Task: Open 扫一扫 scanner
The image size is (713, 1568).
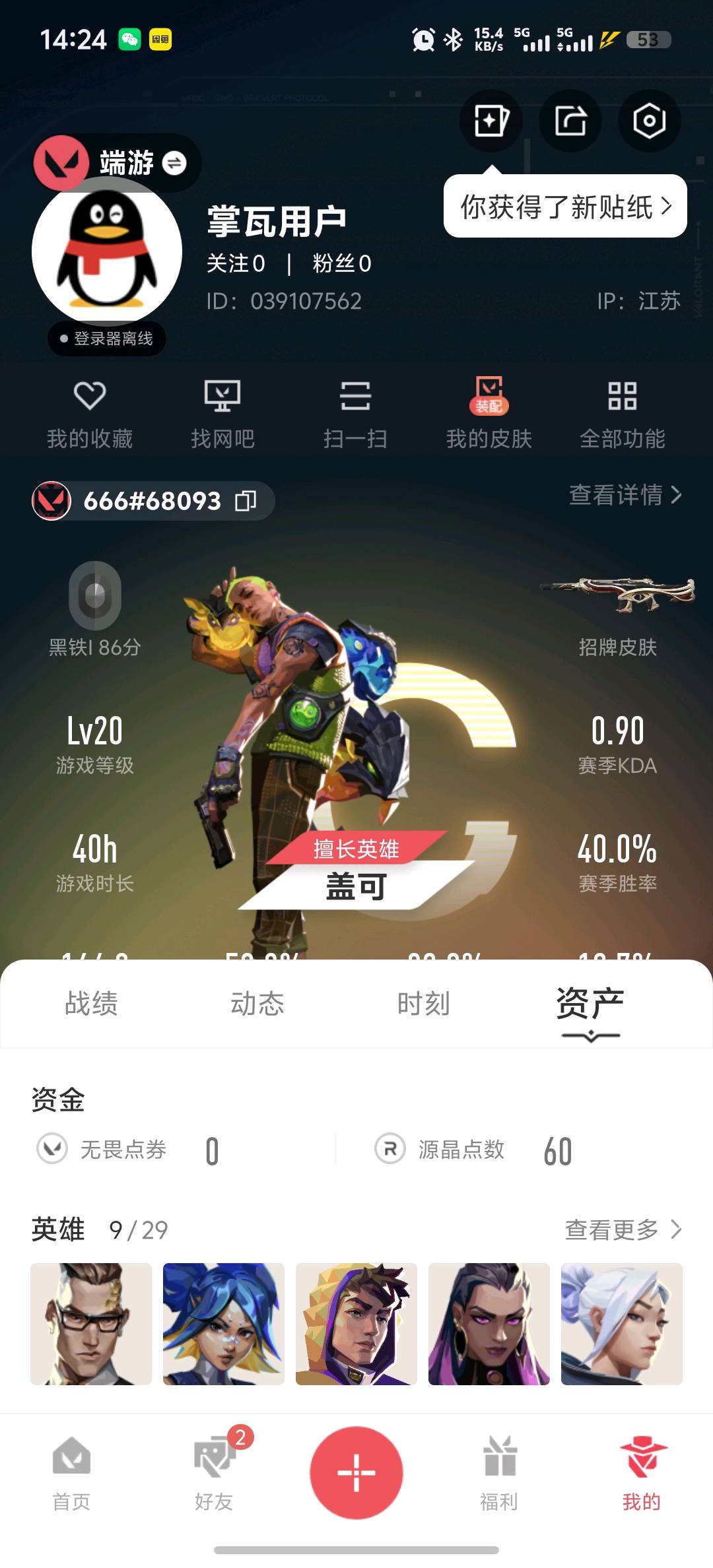Action: [x=355, y=414]
